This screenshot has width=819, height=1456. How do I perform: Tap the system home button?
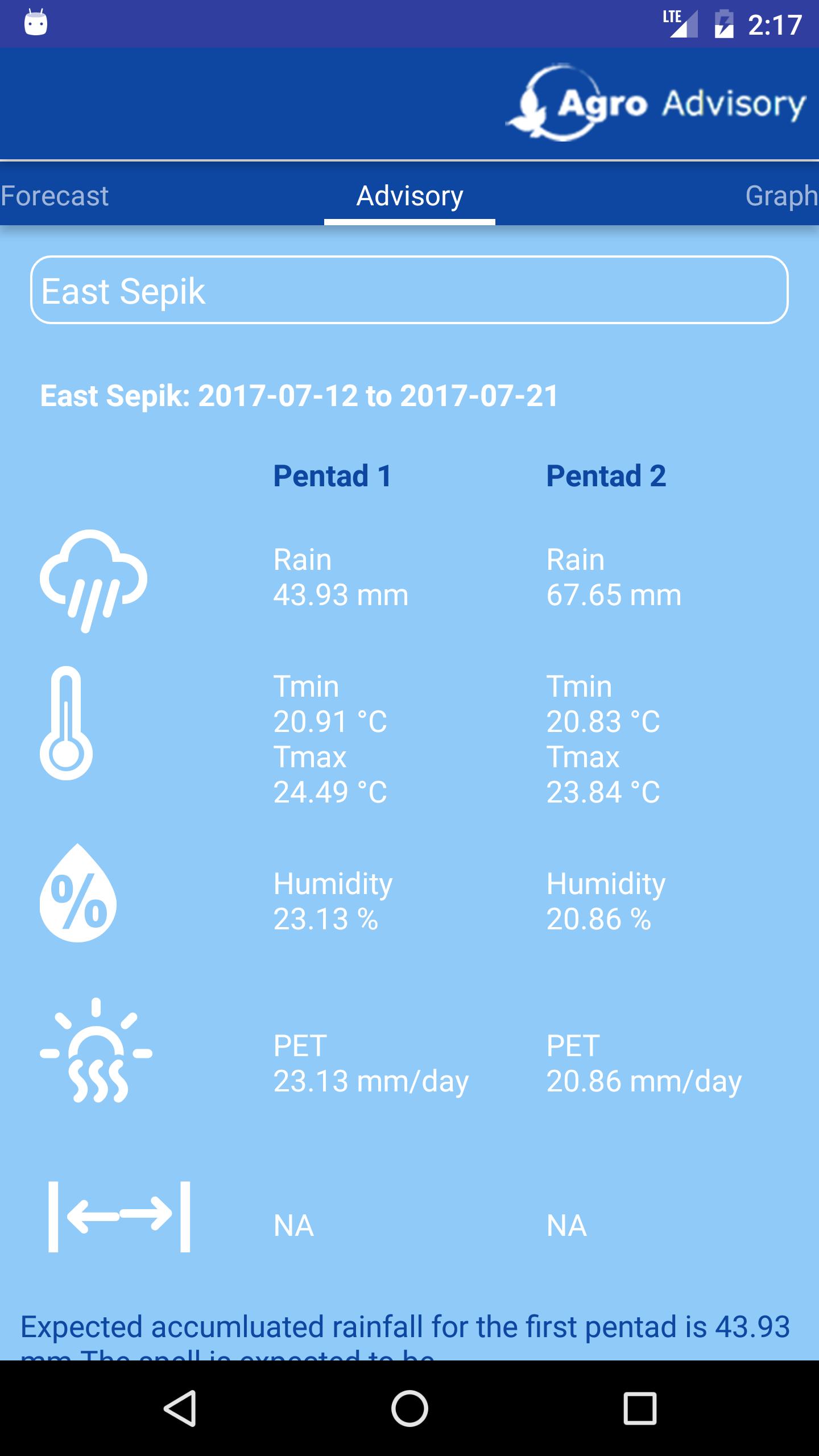click(409, 1409)
